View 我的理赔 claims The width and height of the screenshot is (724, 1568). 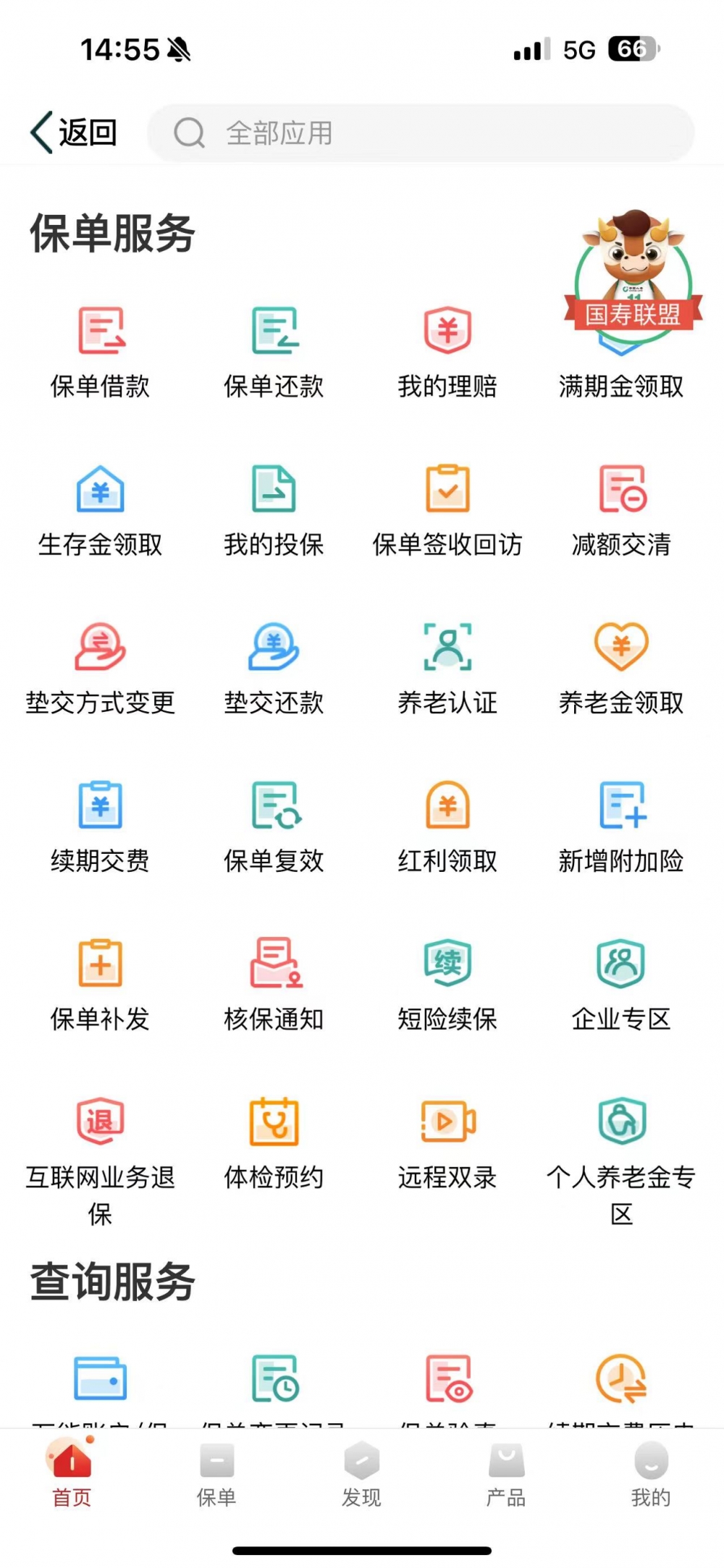(x=447, y=352)
